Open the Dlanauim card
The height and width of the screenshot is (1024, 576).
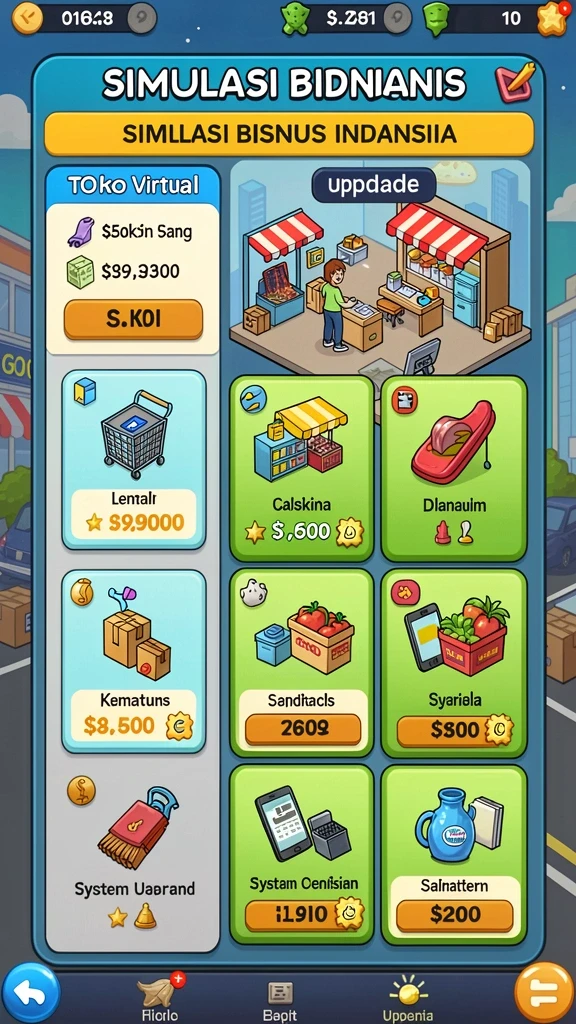pyautogui.click(x=454, y=468)
